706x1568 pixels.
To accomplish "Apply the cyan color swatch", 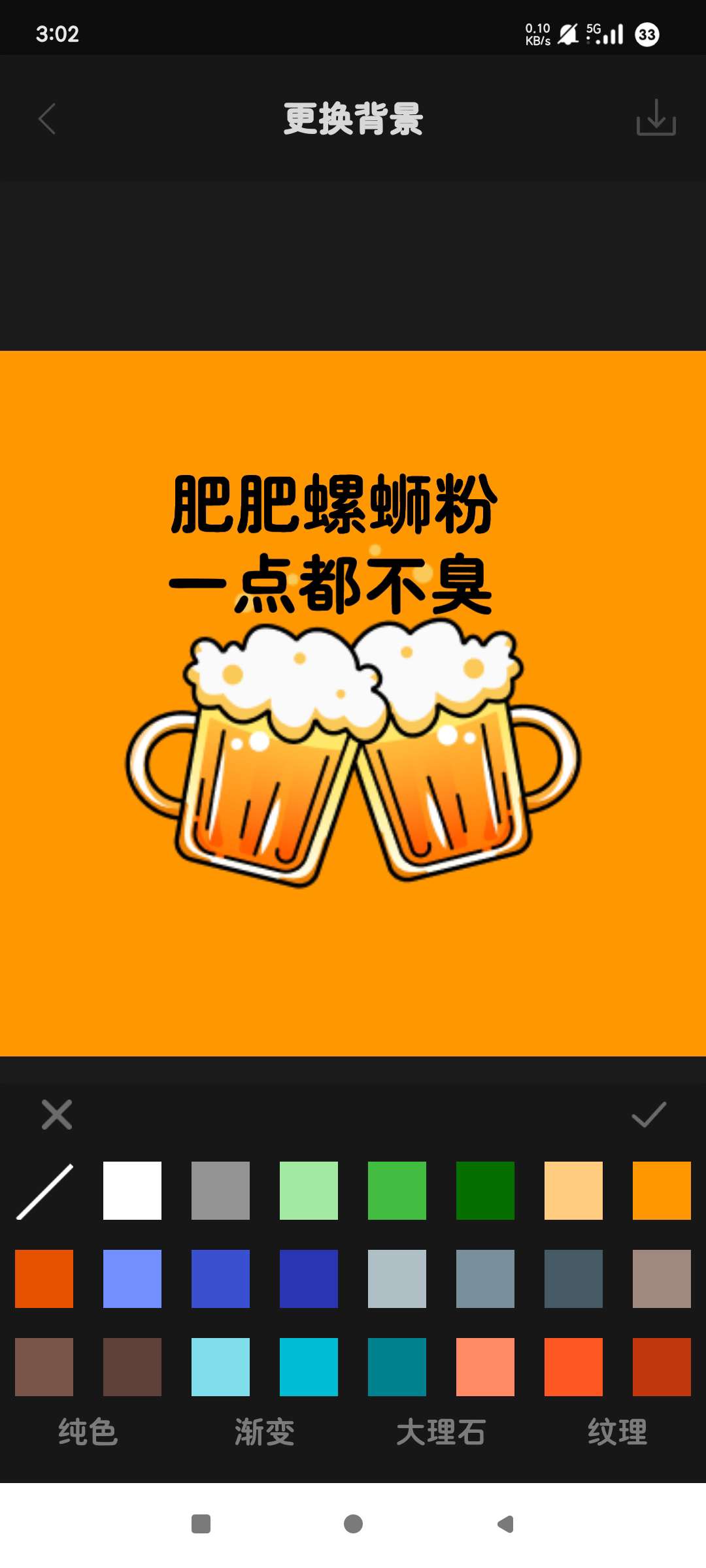I will [x=309, y=1367].
